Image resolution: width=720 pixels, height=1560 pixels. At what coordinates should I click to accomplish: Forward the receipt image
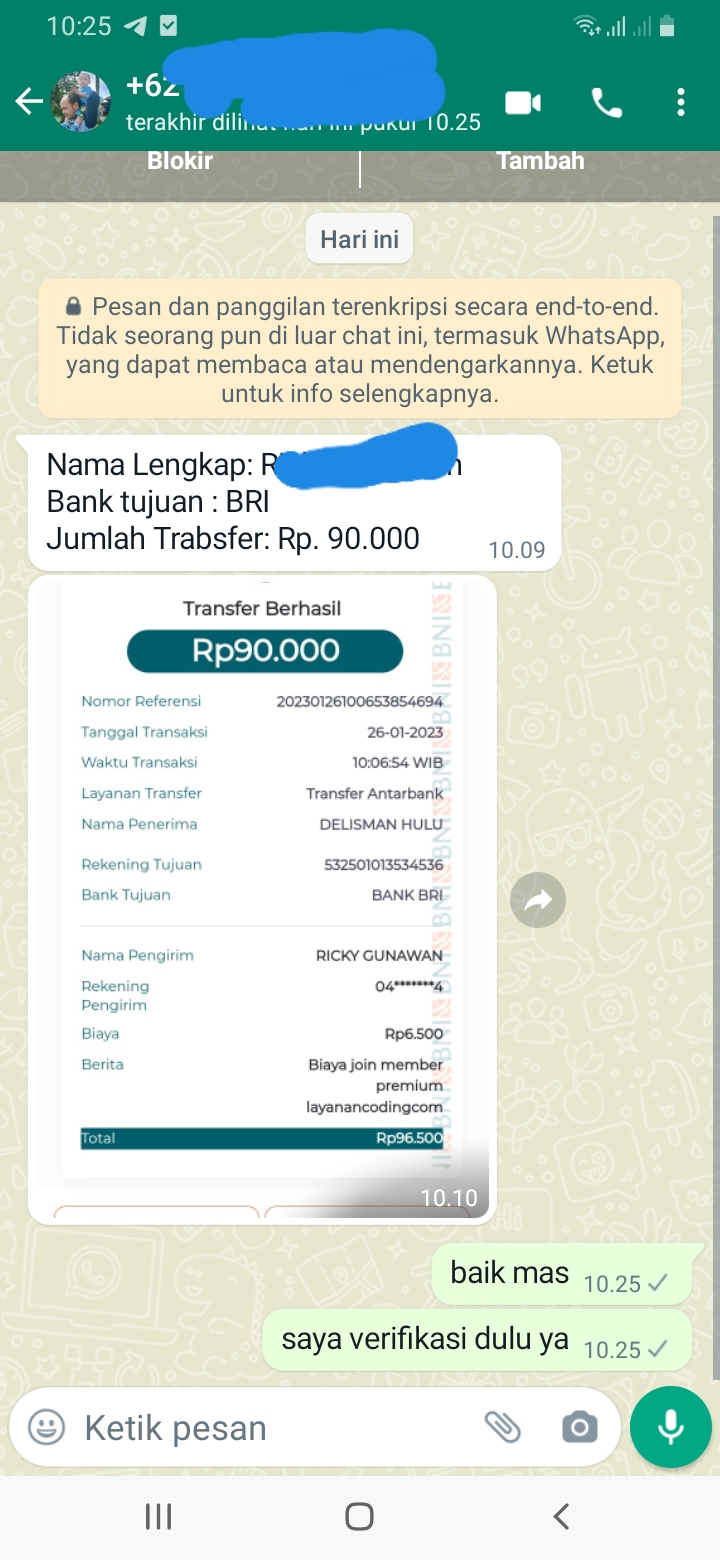[538, 901]
